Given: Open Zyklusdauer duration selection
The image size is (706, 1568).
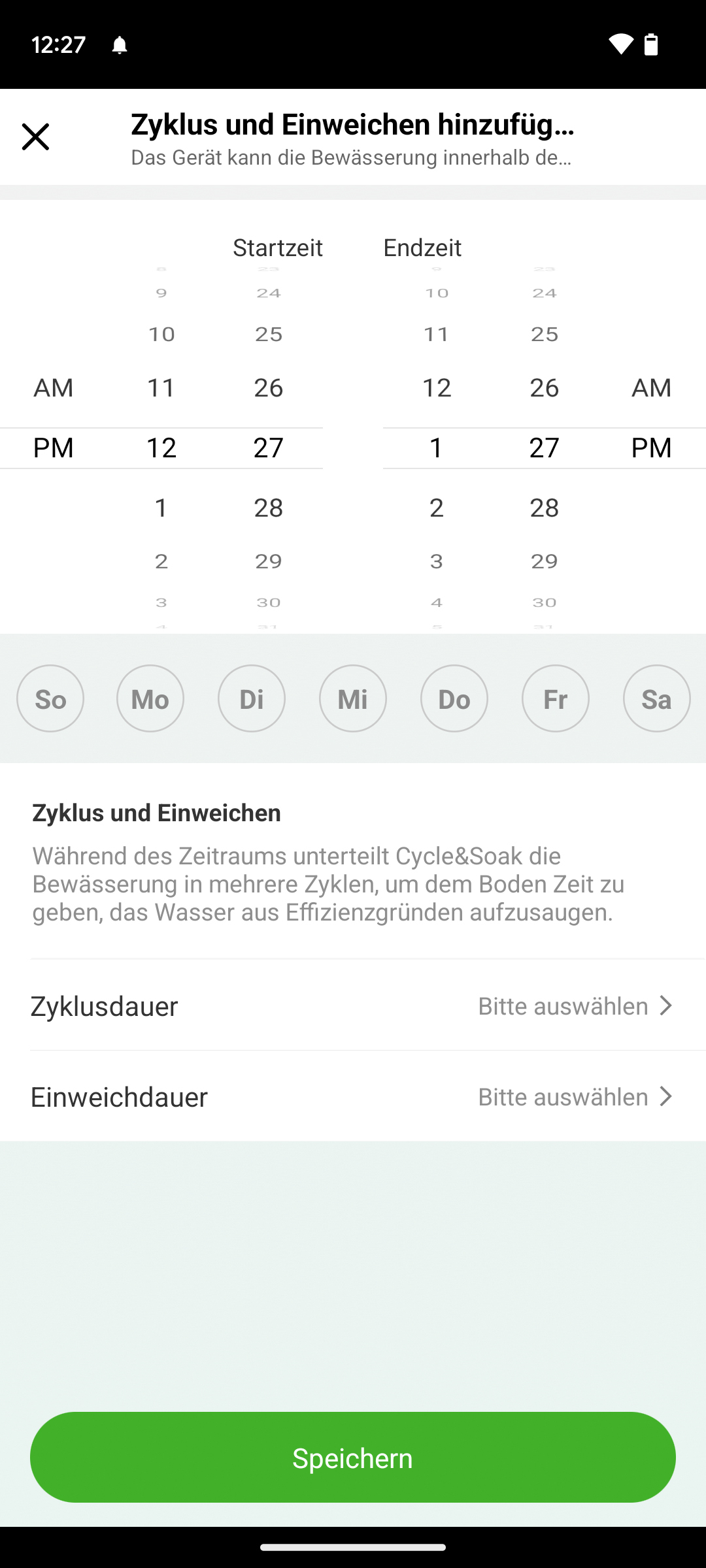Looking at the screenshot, I should click(x=353, y=1005).
